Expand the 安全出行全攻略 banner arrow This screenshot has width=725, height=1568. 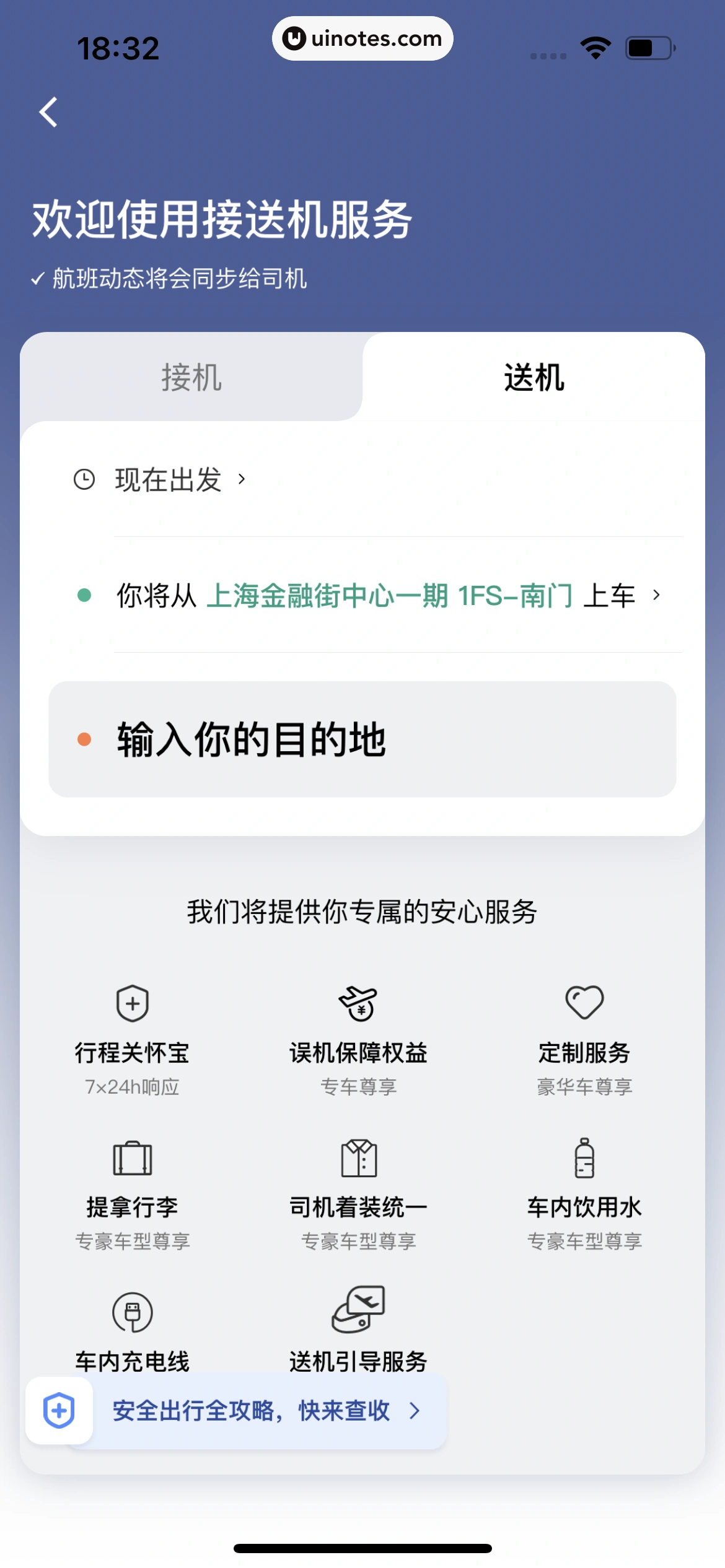pyautogui.click(x=414, y=1411)
